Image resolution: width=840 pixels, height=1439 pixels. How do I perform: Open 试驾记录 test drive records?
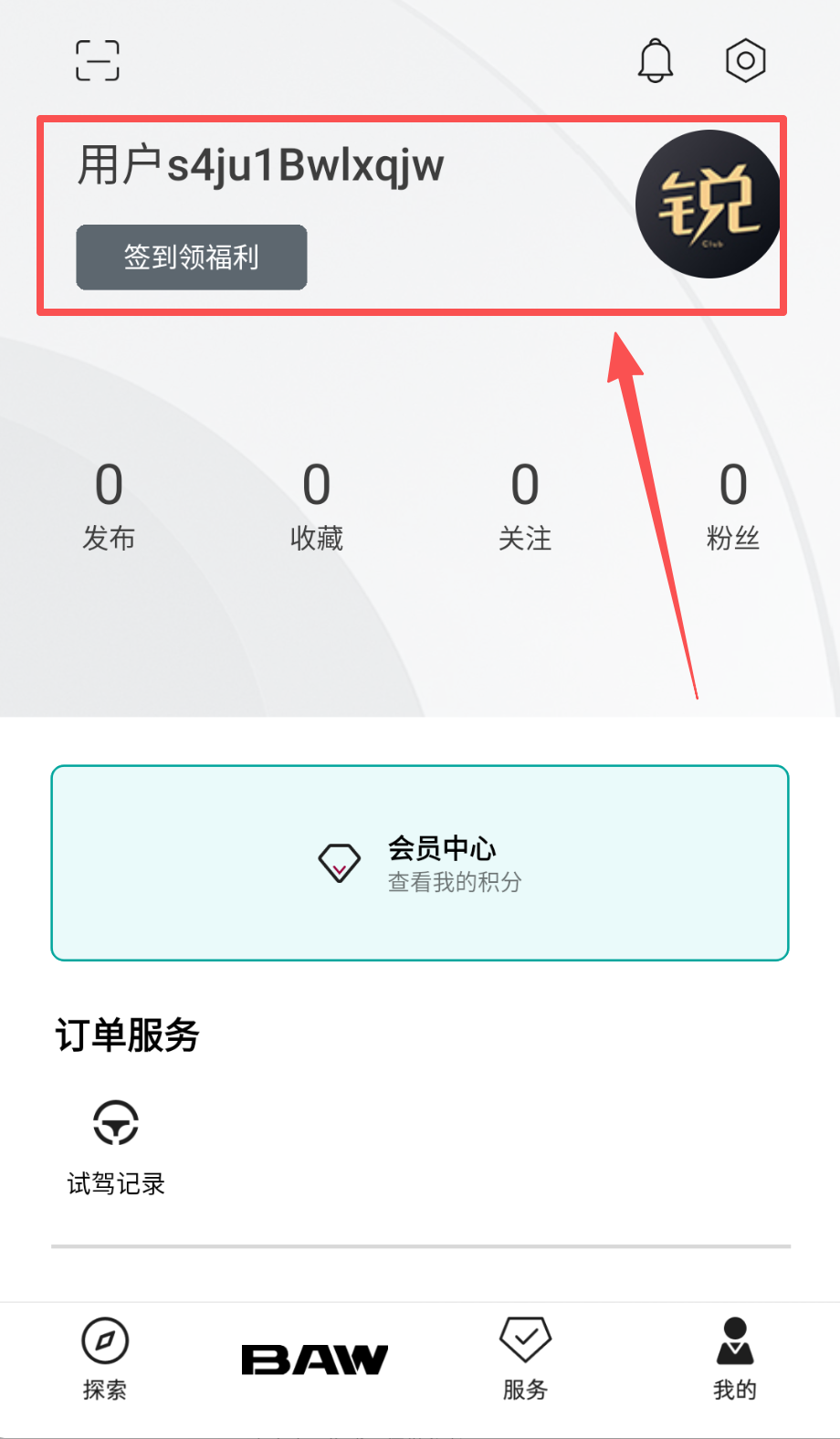116,1147
